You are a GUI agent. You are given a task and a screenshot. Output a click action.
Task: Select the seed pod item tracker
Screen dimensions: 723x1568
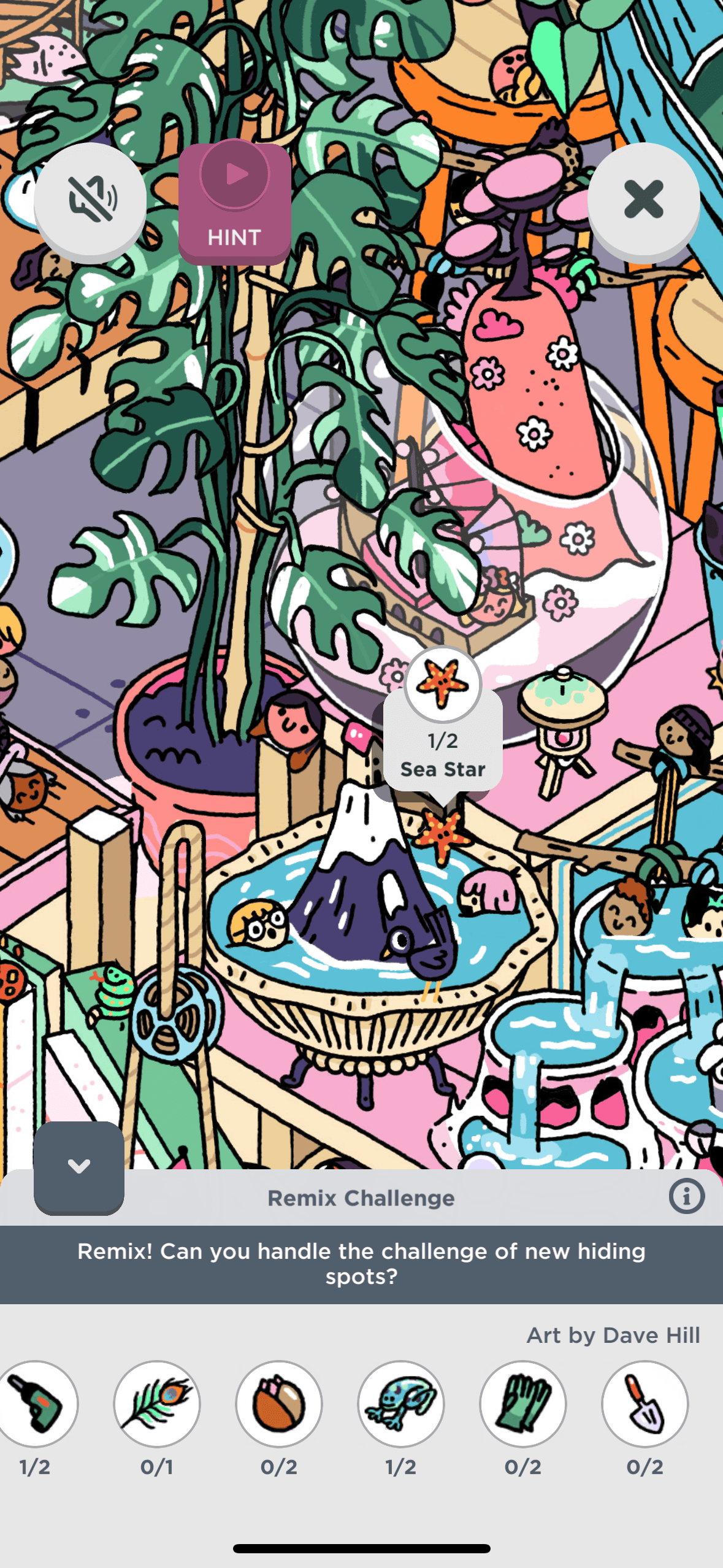(x=279, y=1404)
